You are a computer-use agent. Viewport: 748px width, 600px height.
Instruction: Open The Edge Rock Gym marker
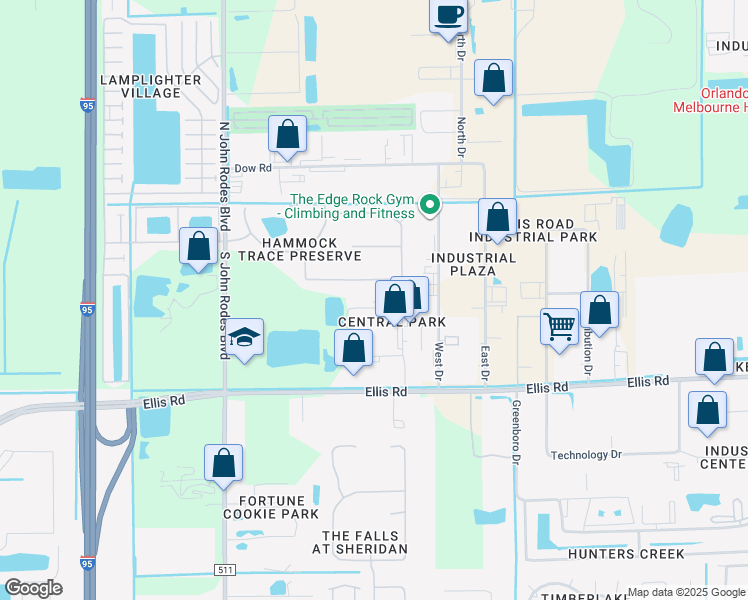pyautogui.click(x=431, y=205)
